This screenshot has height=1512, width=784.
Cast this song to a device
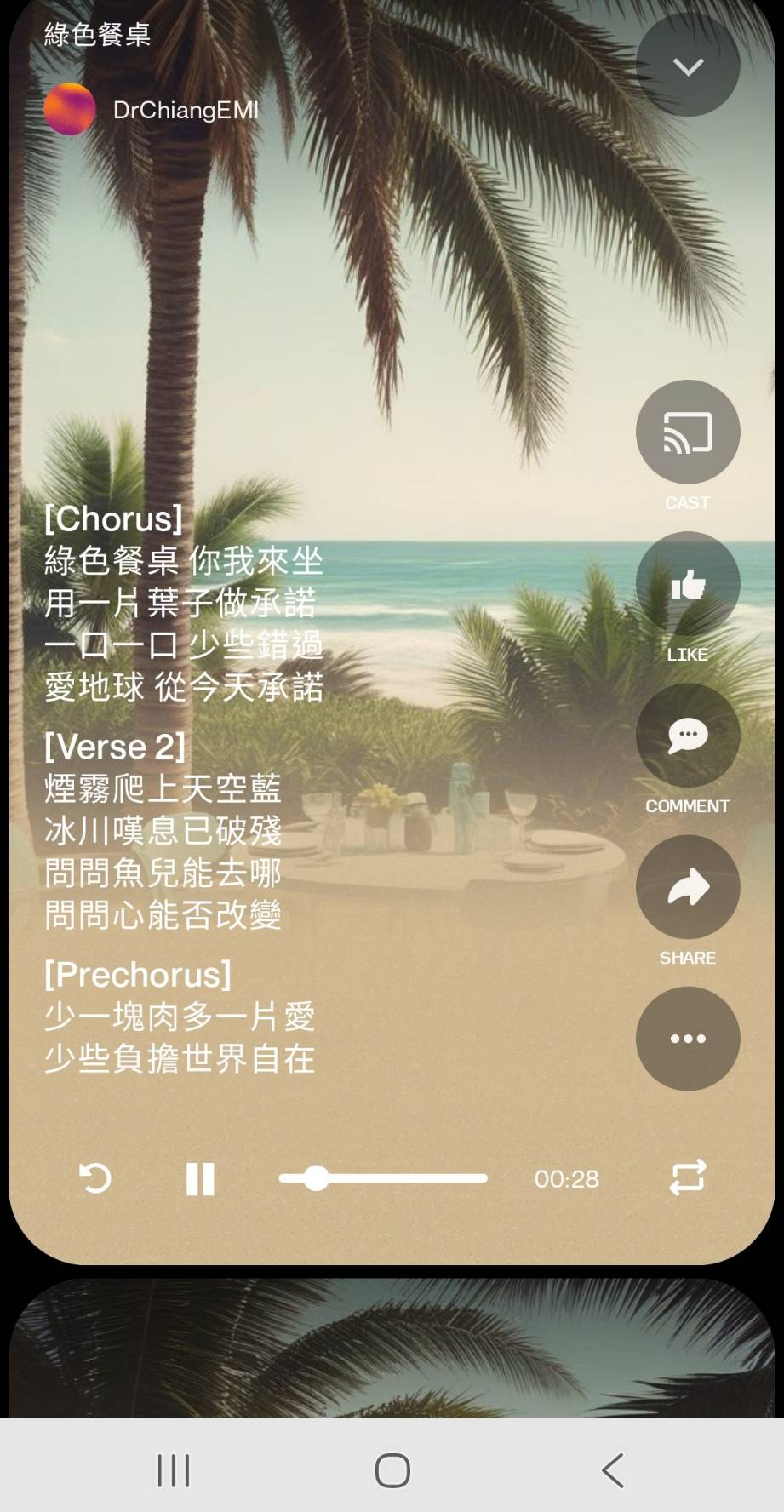(688, 432)
